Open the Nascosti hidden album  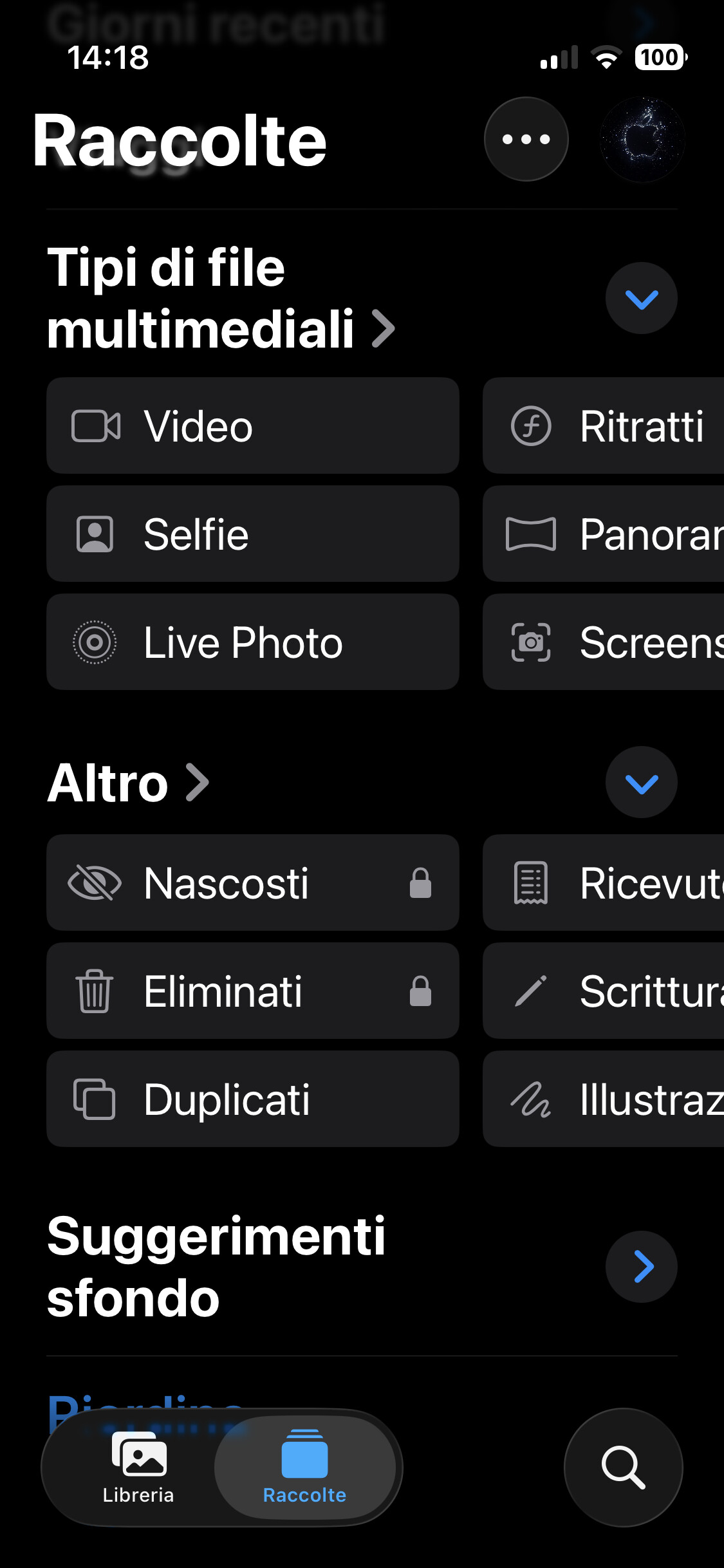pyautogui.click(x=252, y=882)
